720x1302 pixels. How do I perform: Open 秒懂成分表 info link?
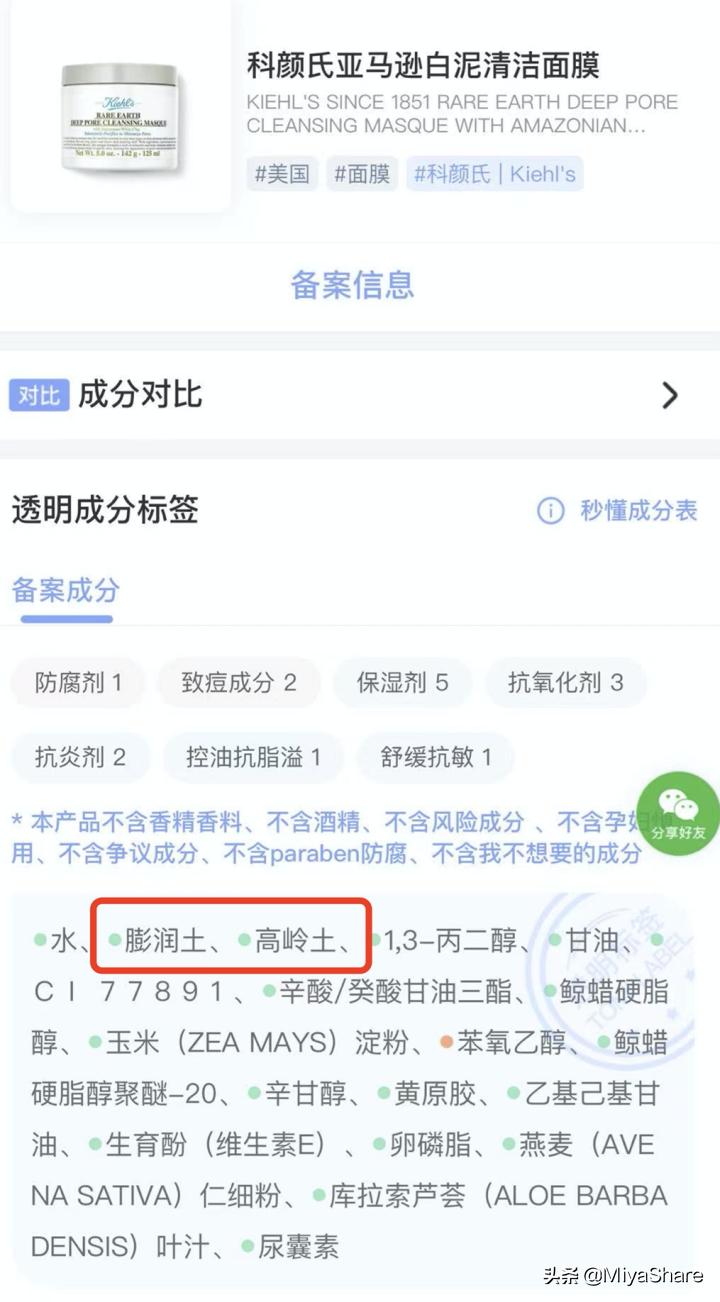pyautogui.click(x=618, y=511)
